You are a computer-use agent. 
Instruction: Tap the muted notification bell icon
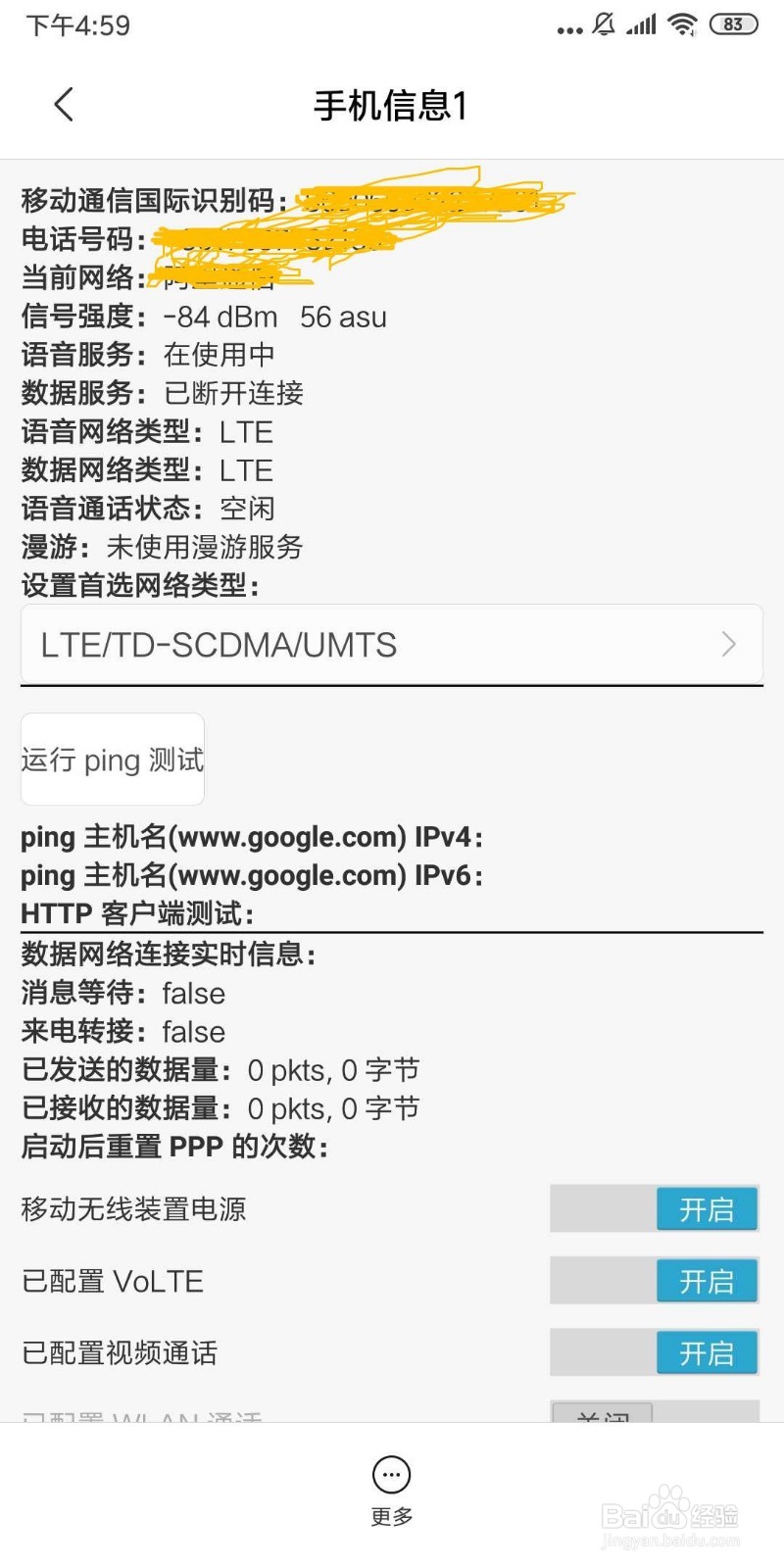coord(604,24)
